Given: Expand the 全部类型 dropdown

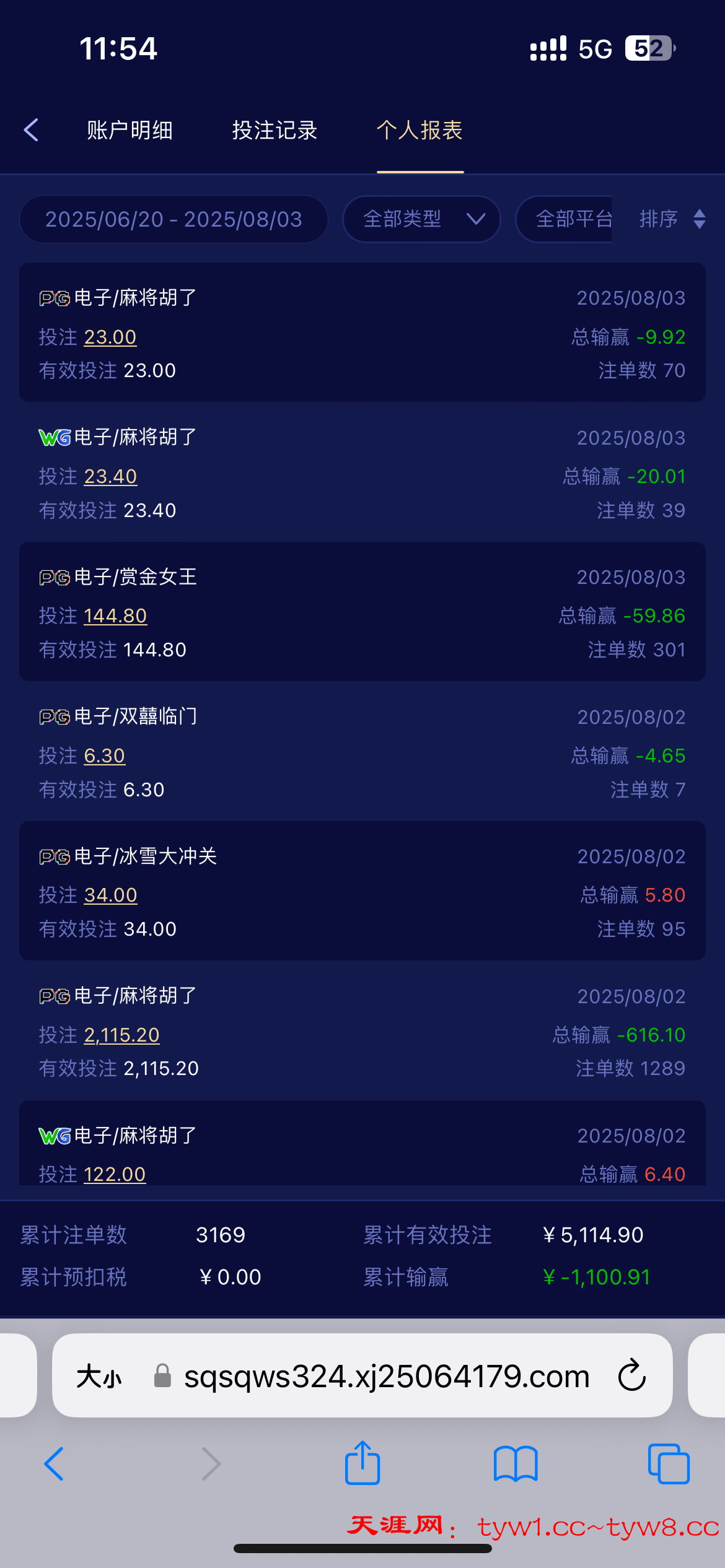Looking at the screenshot, I should tap(421, 219).
